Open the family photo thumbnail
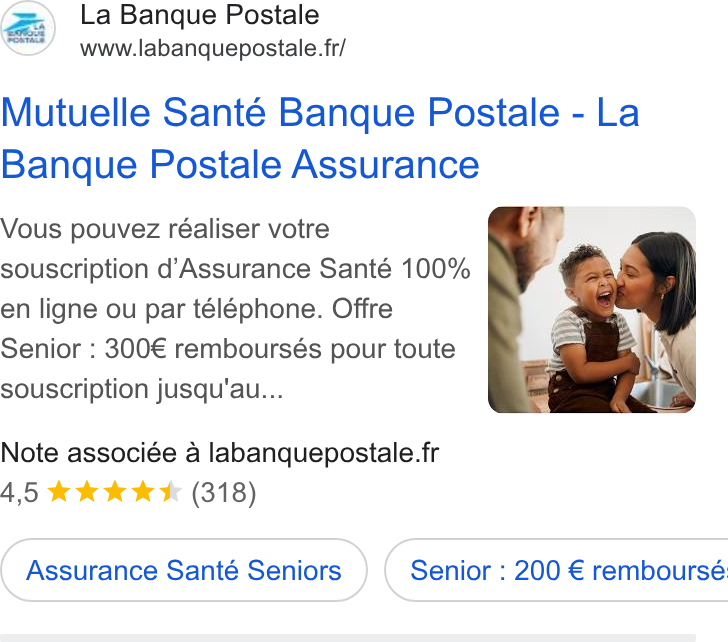Screen dimensions: 728x642 point(592,310)
